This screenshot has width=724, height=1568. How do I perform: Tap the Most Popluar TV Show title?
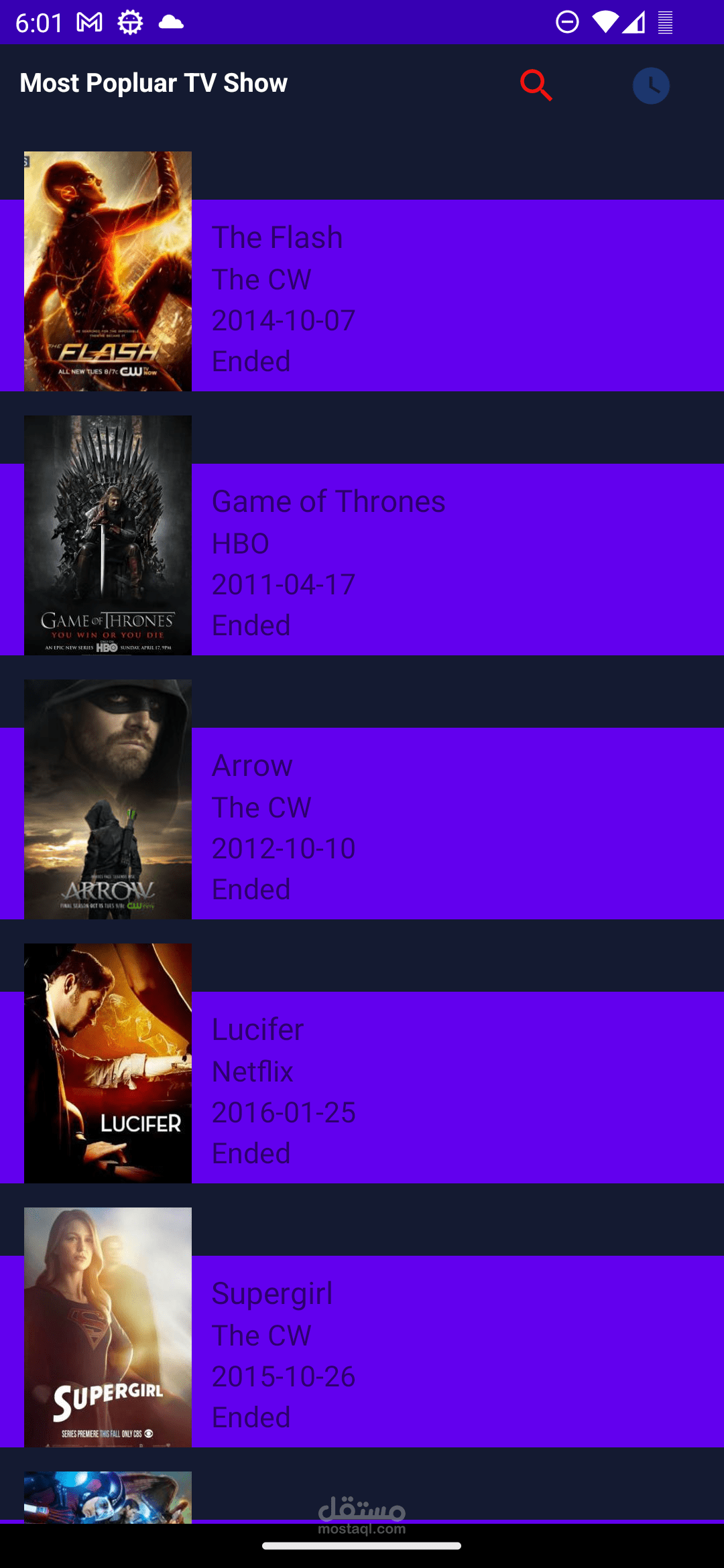153,83
